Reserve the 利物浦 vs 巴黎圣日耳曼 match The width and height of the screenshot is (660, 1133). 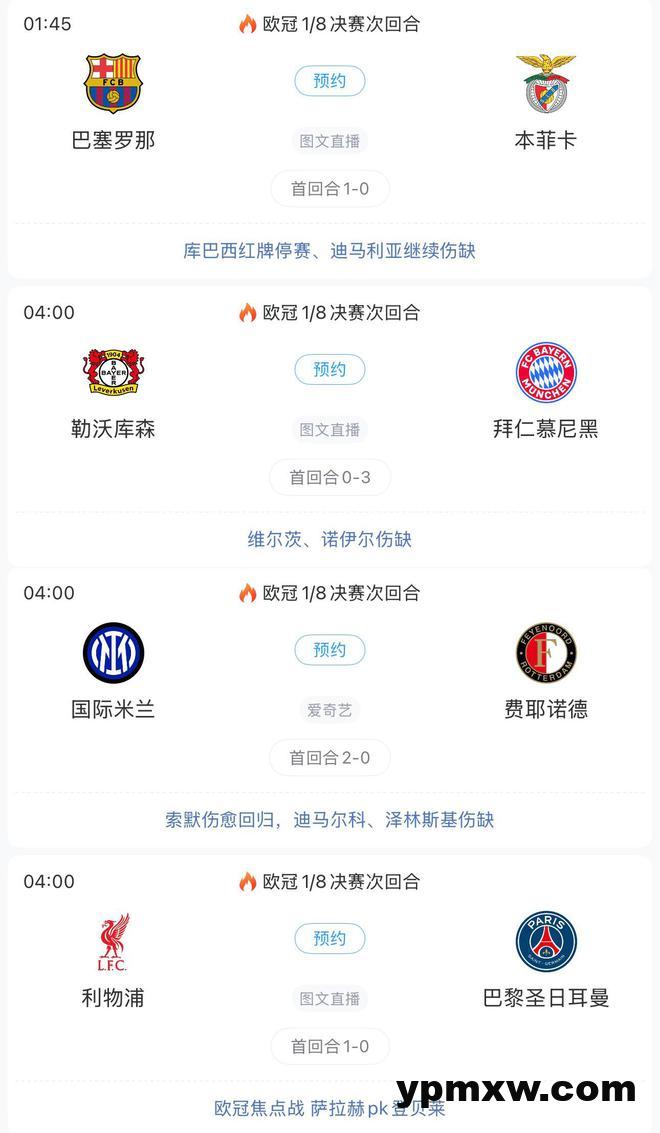click(x=329, y=939)
